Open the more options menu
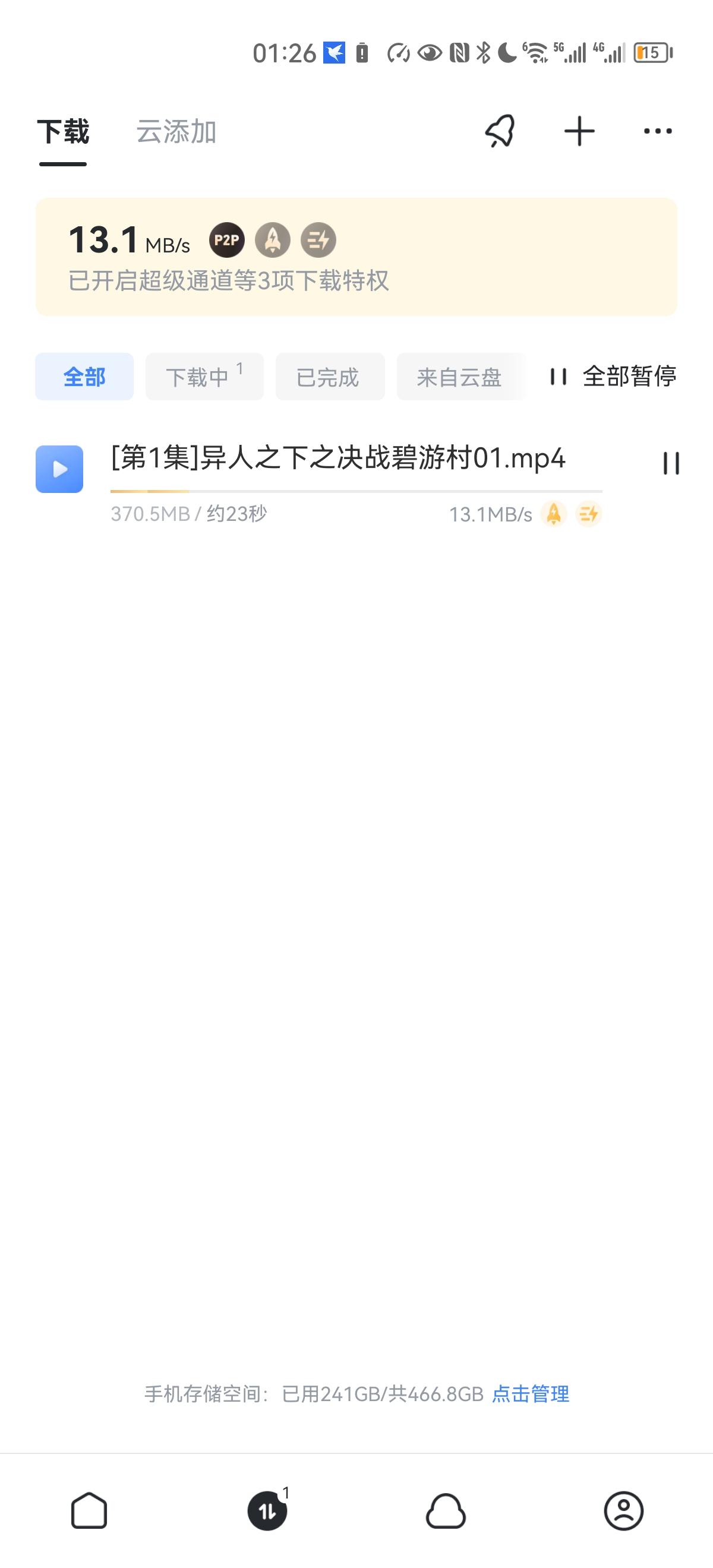 pyautogui.click(x=658, y=130)
